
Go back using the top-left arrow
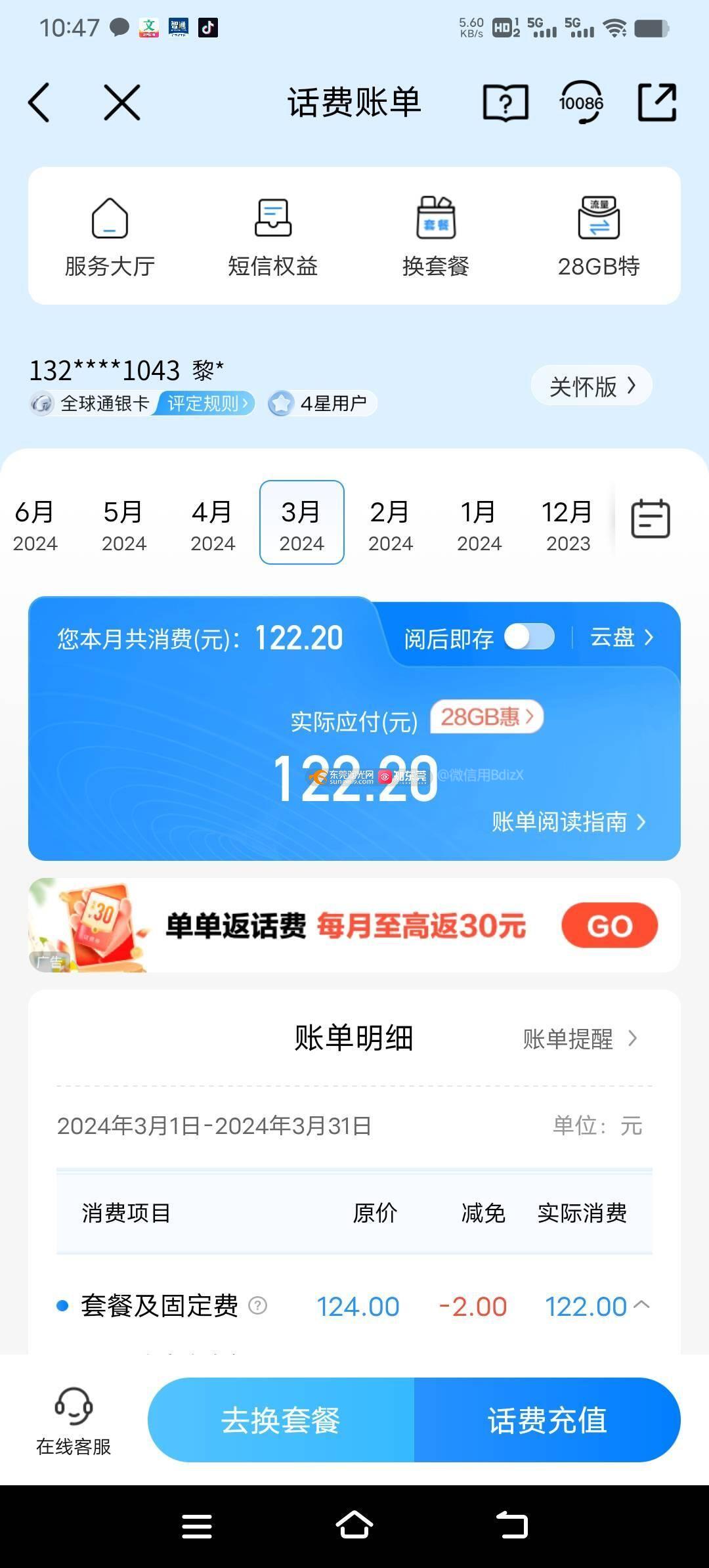[x=39, y=102]
